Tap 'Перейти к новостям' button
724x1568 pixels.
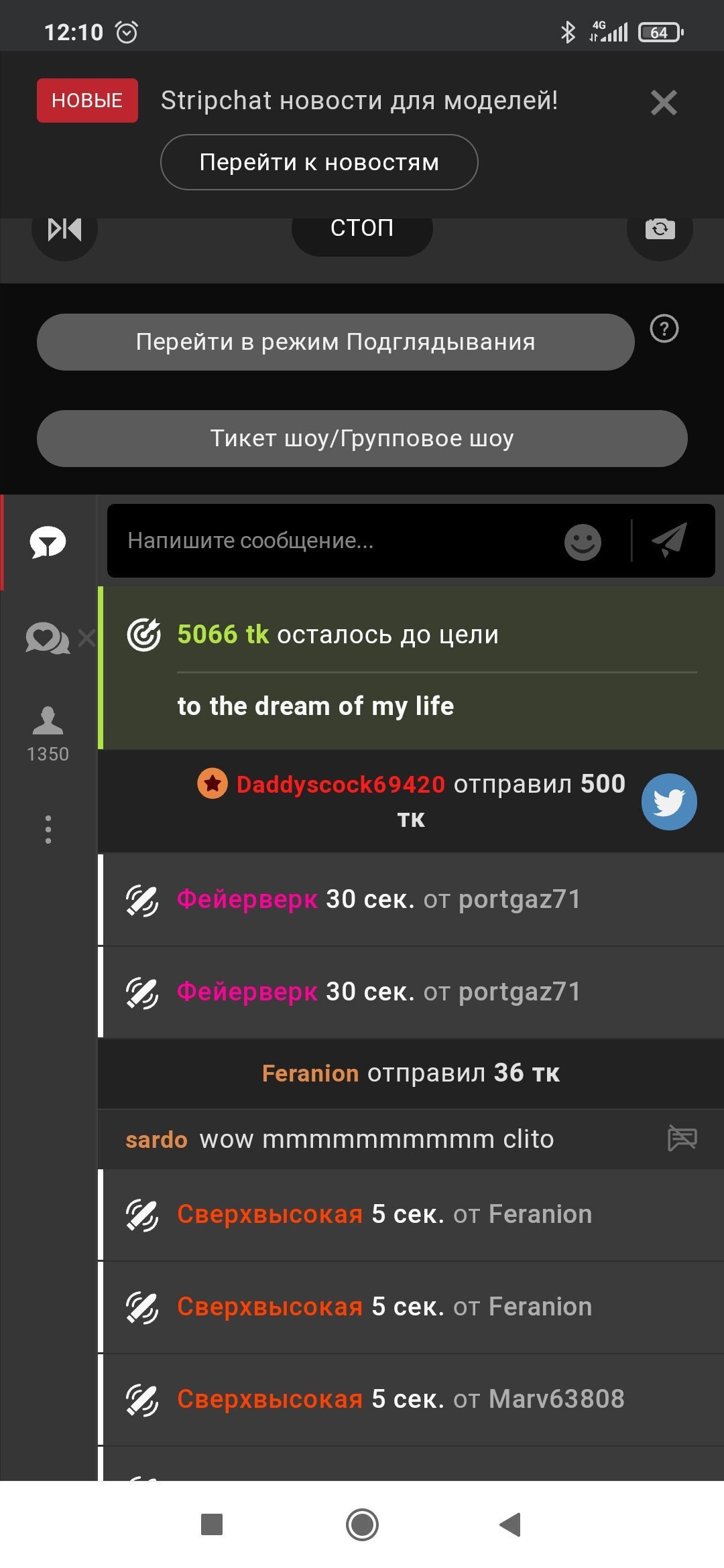[x=319, y=162]
